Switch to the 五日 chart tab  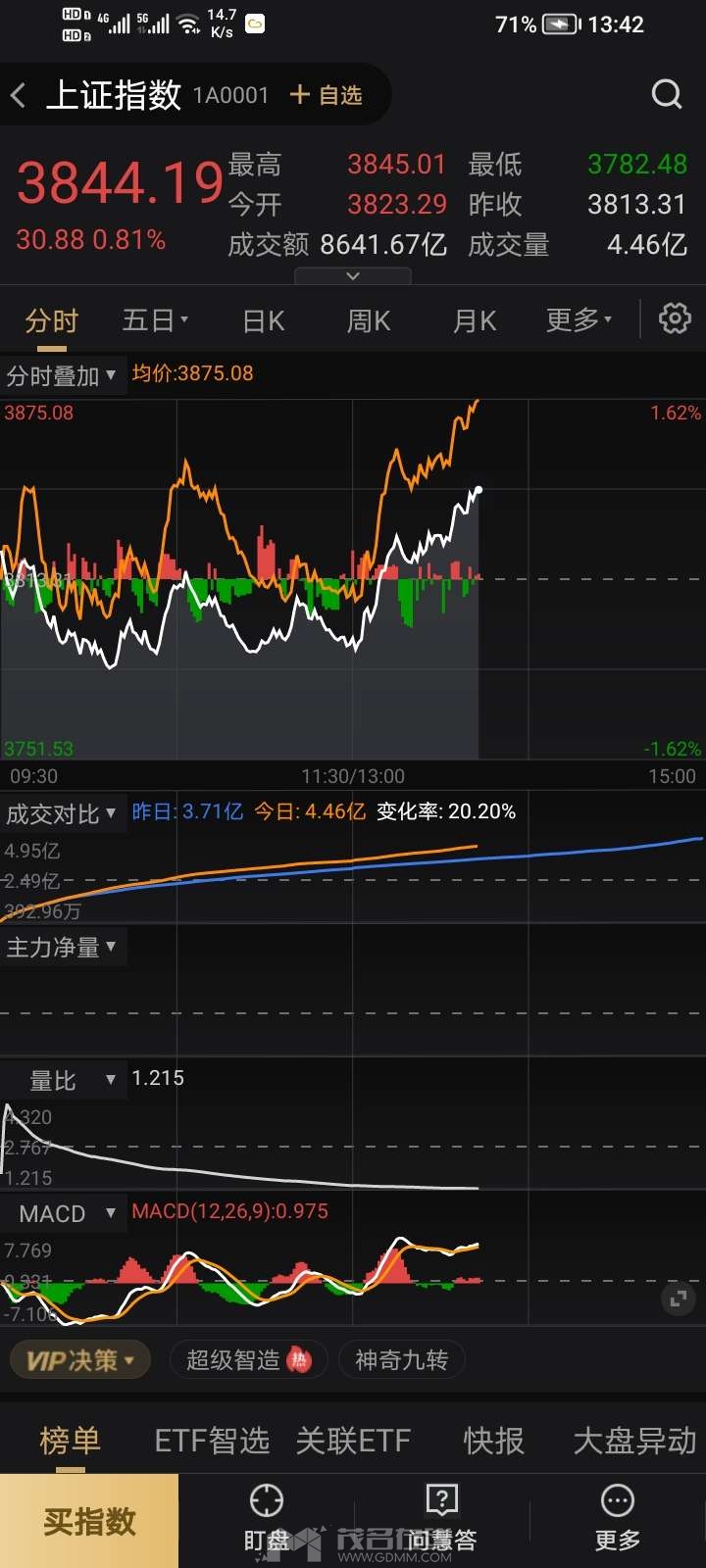click(155, 320)
